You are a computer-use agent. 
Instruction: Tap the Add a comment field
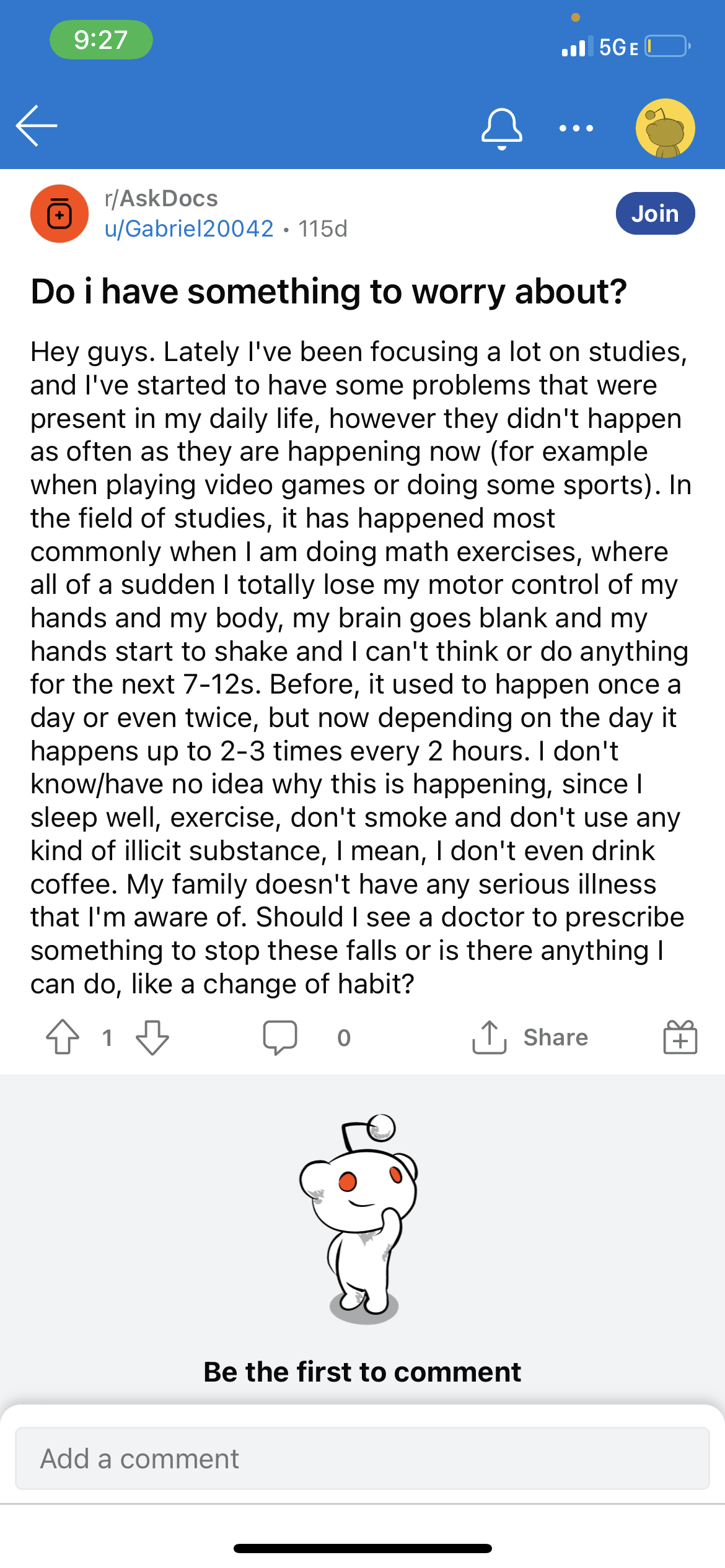(x=362, y=1458)
